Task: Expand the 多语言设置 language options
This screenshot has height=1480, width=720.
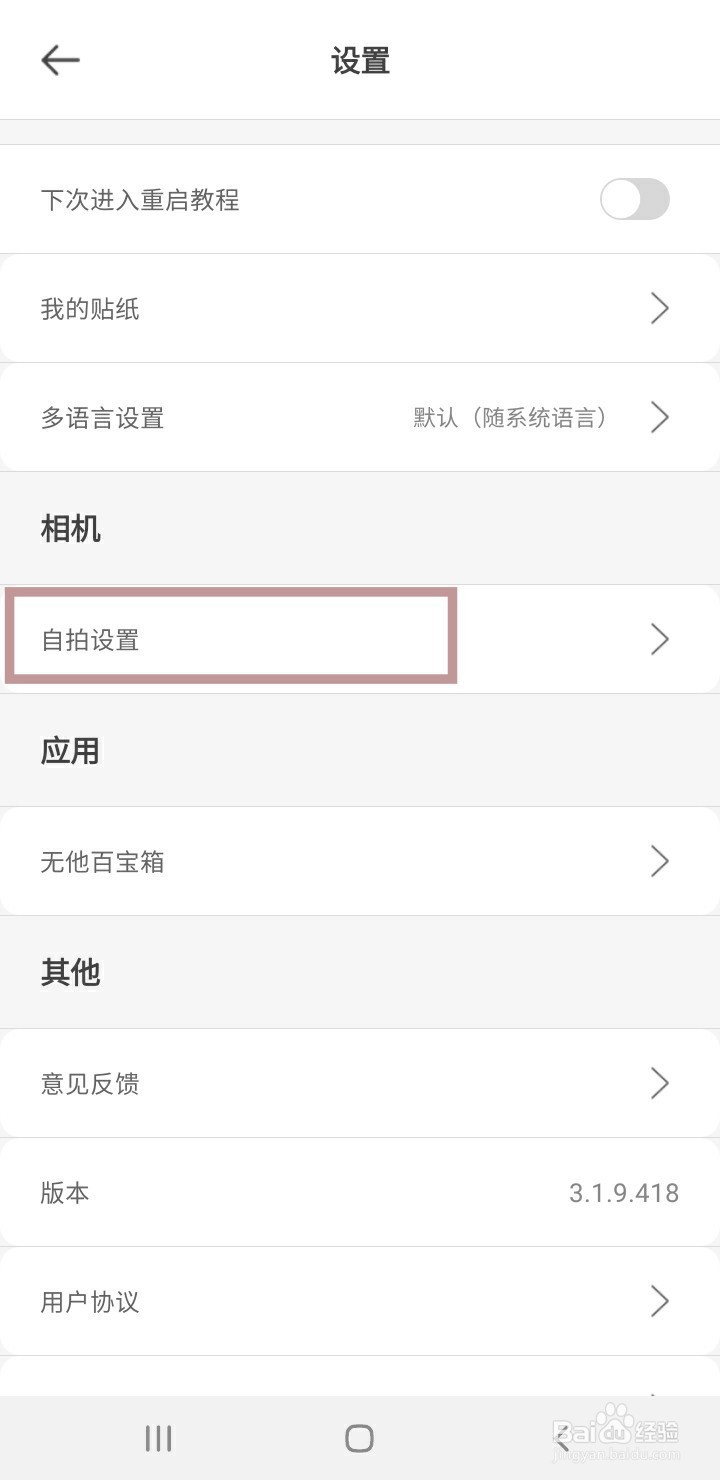Action: [360, 417]
